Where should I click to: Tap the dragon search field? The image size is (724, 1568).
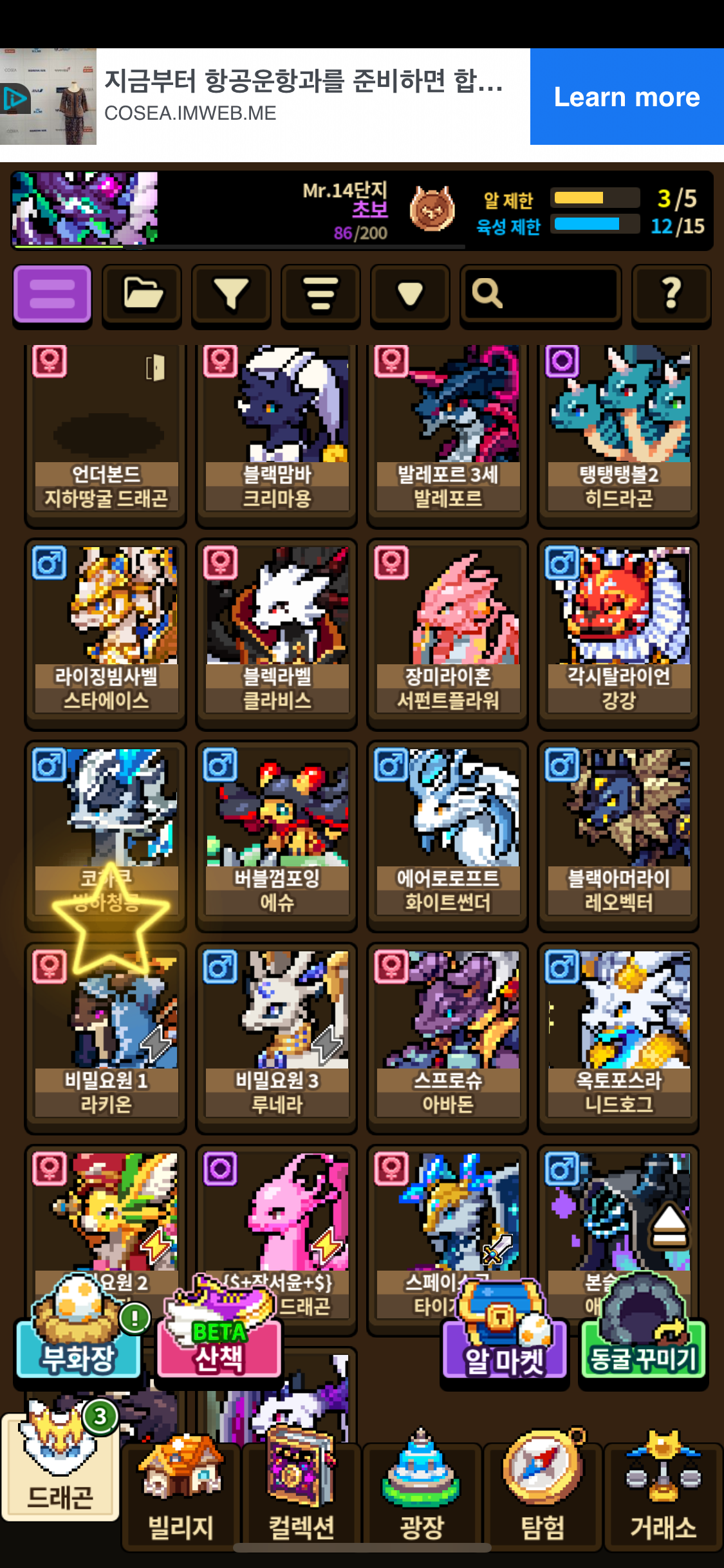(x=541, y=294)
